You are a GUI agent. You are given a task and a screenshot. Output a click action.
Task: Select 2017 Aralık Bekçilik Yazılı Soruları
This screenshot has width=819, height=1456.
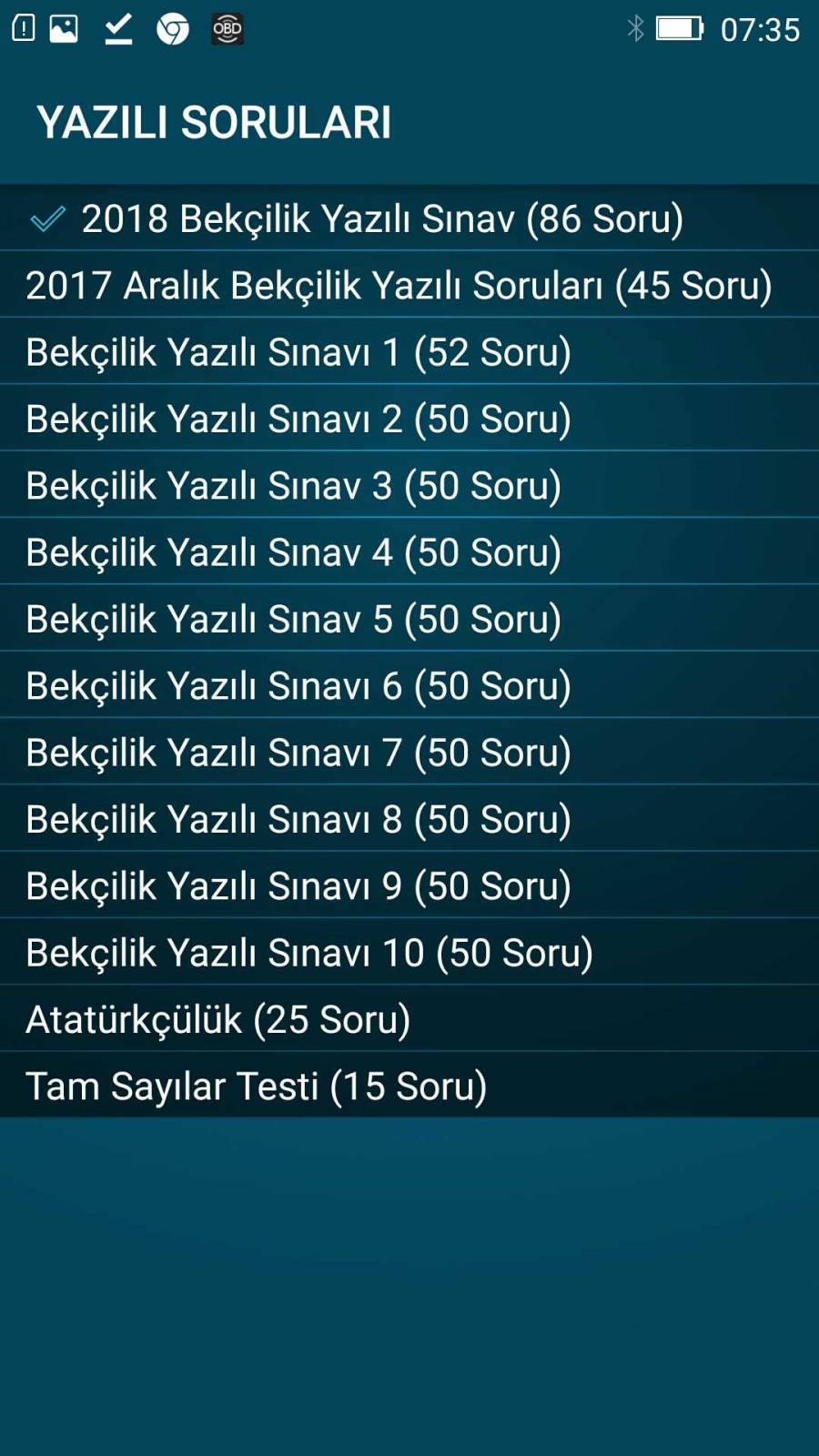399,285
